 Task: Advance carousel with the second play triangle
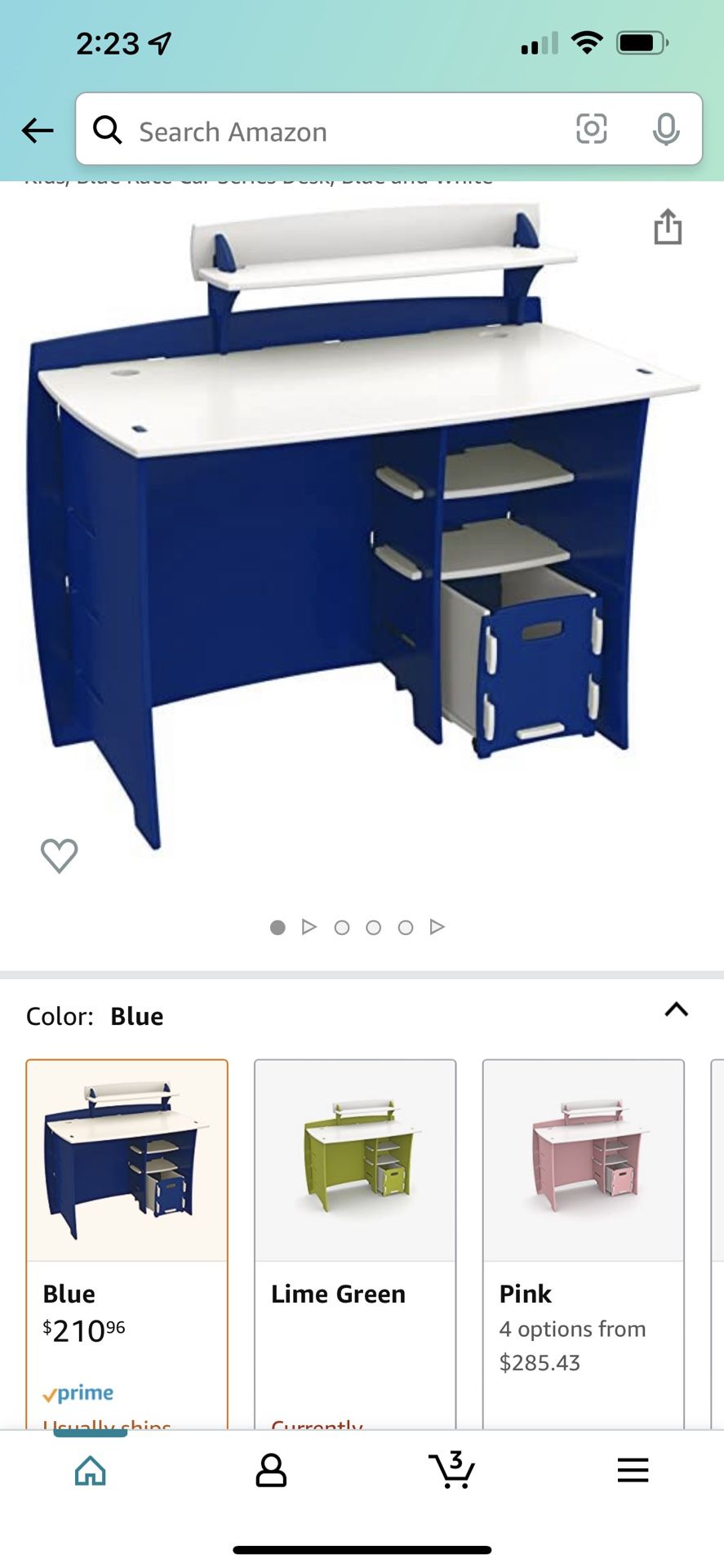pyautogui.click(x=438, y=927)
